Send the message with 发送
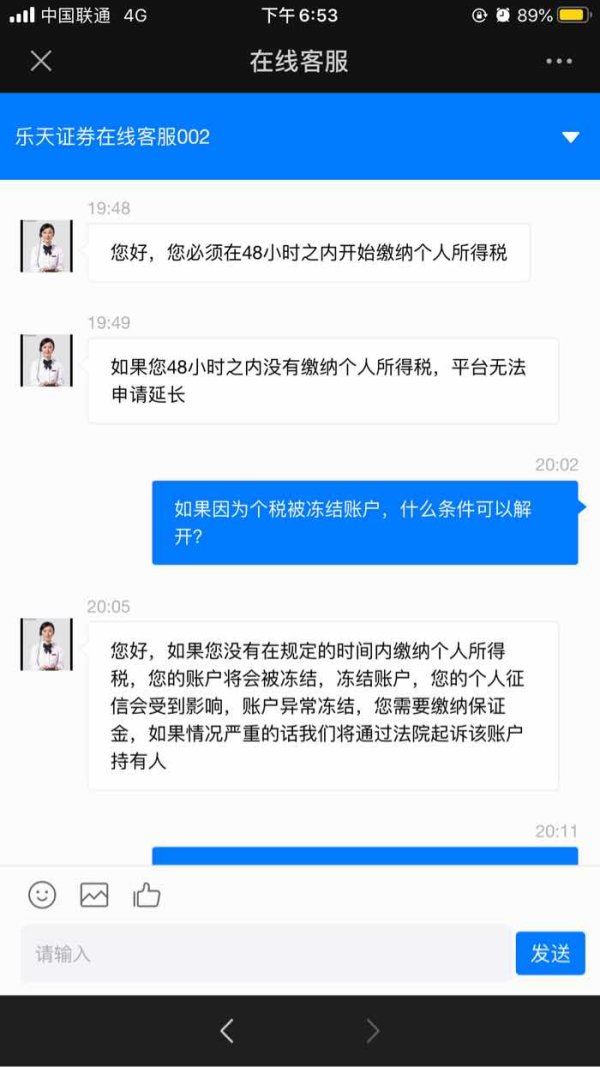The image size is (600, 1067). point(550,953)
